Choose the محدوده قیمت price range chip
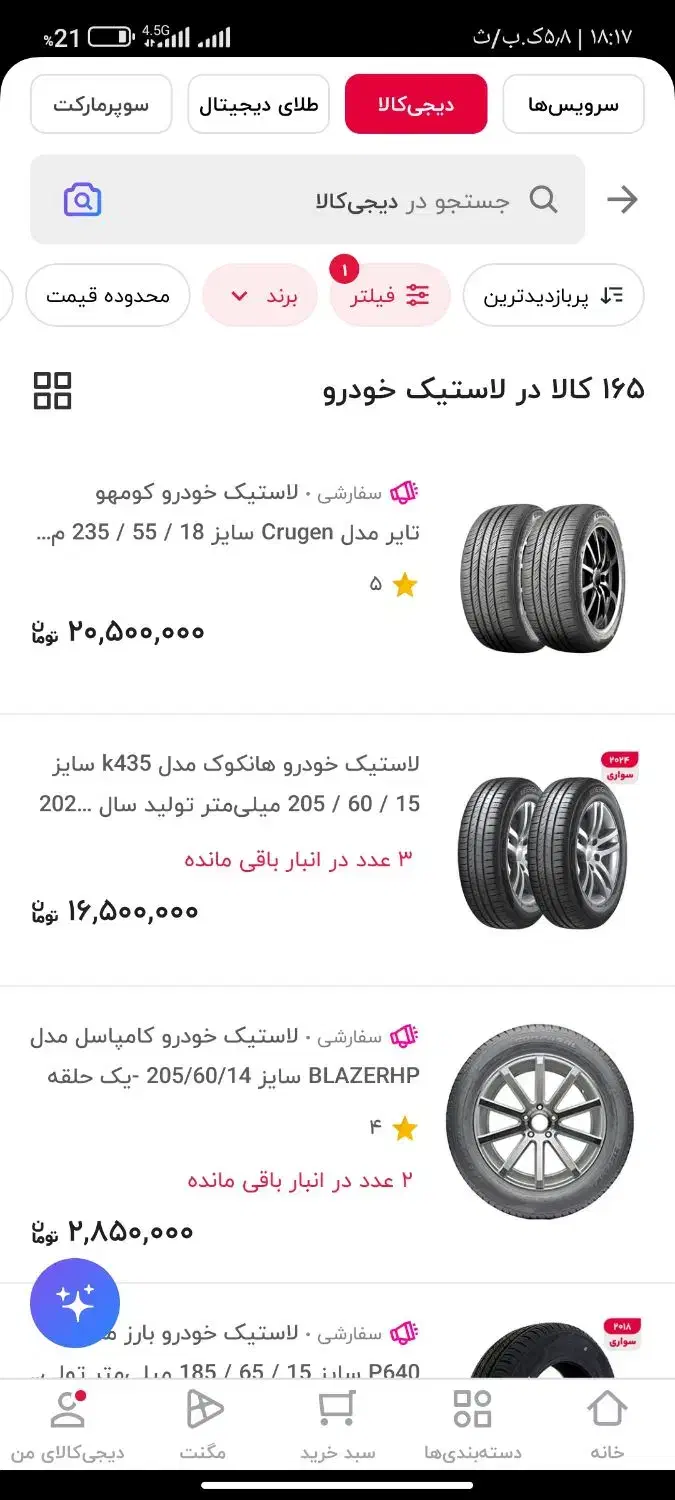 (x=108, y=296)
